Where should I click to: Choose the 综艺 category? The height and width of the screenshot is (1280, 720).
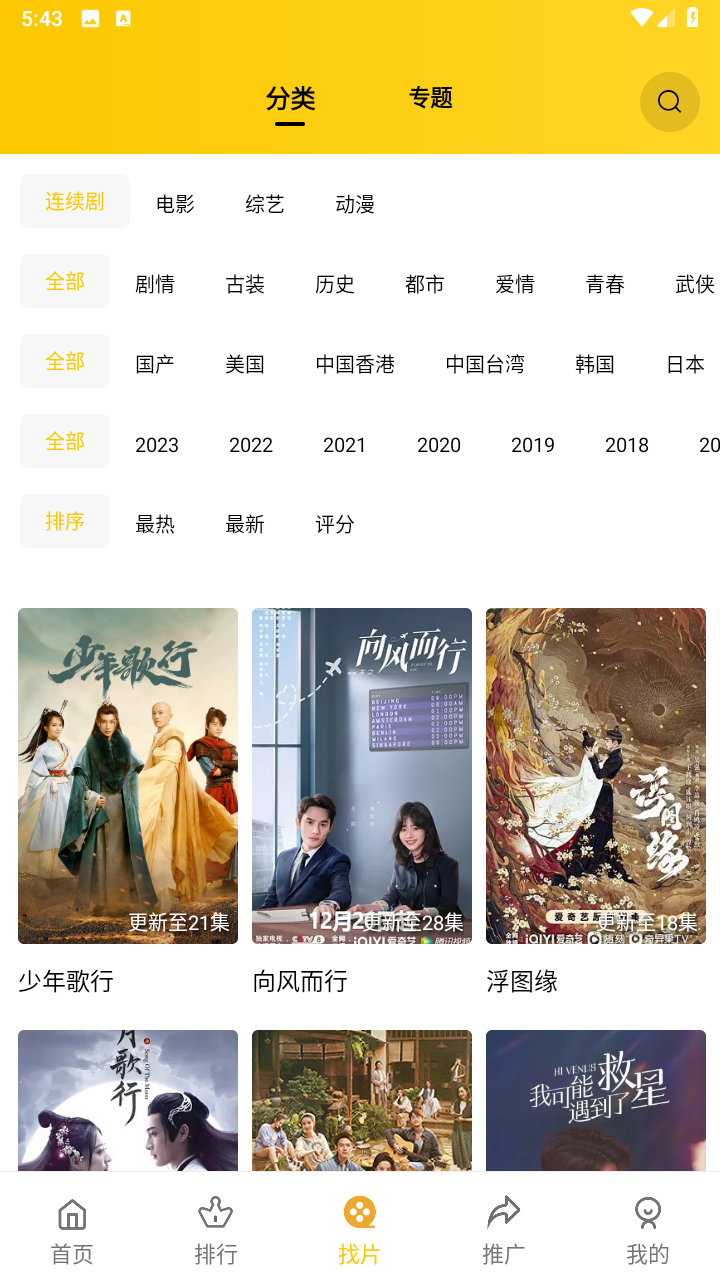pos(265,204)
